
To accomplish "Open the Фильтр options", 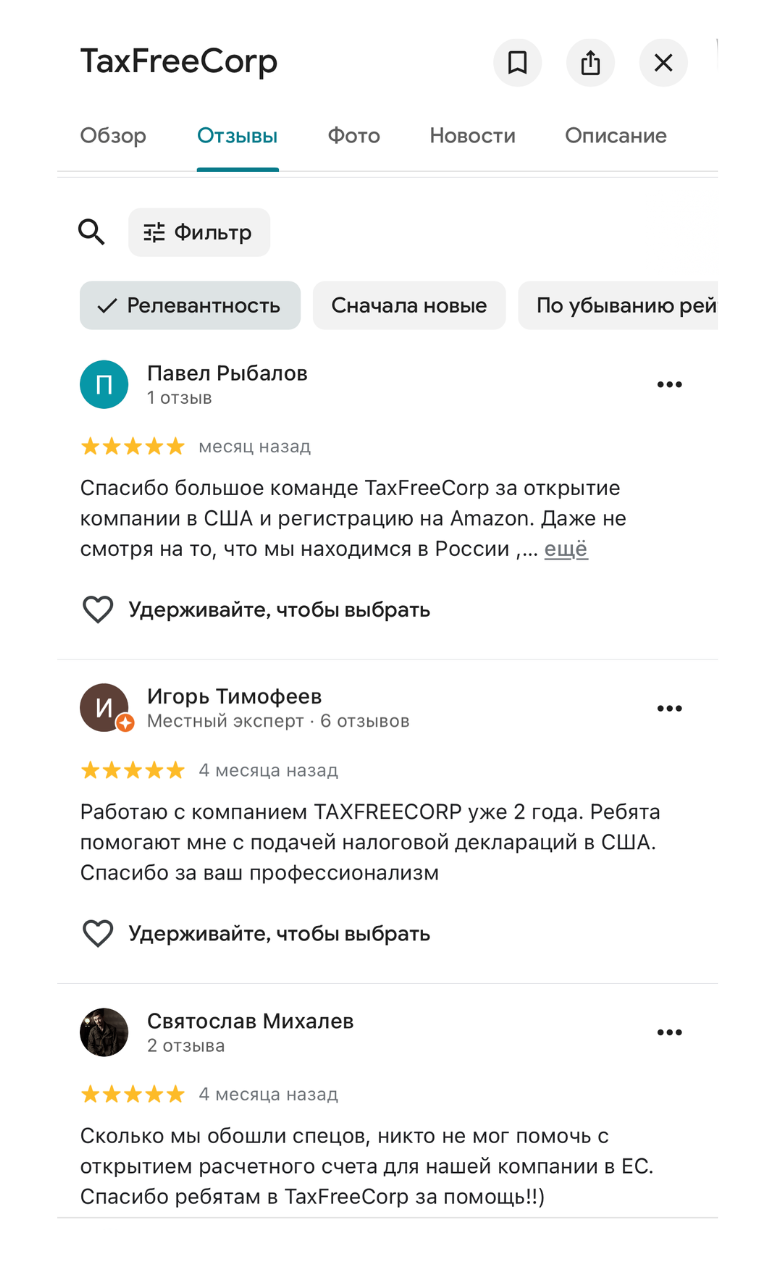I will [199, 233].
